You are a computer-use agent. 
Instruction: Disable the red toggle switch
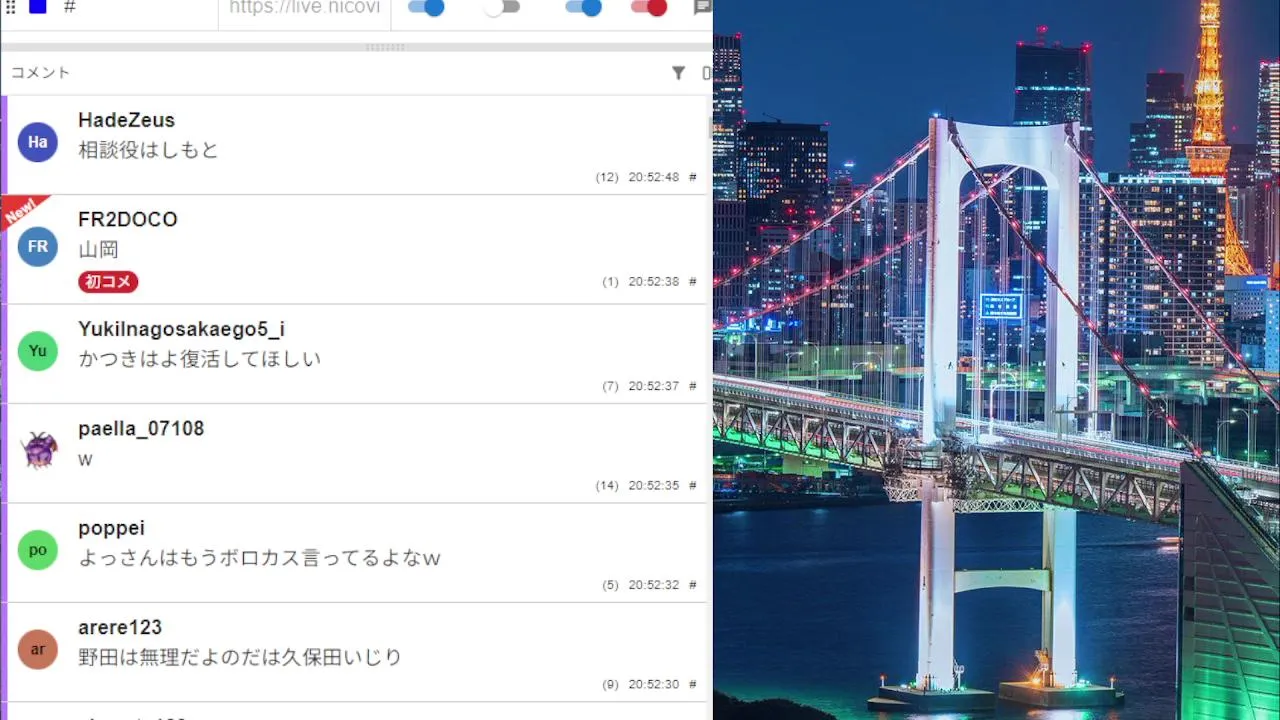649,8
